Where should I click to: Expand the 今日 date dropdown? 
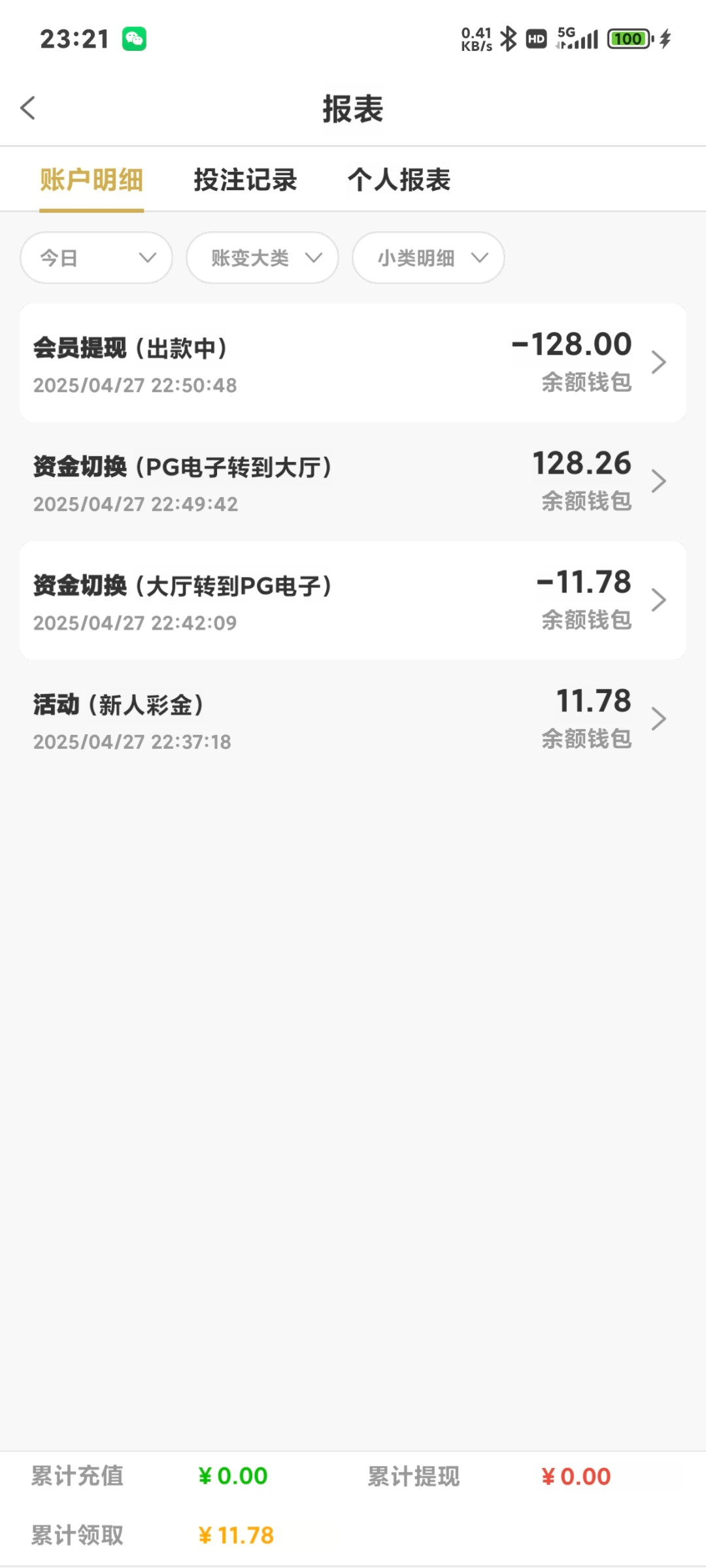[x=96, y=258]
